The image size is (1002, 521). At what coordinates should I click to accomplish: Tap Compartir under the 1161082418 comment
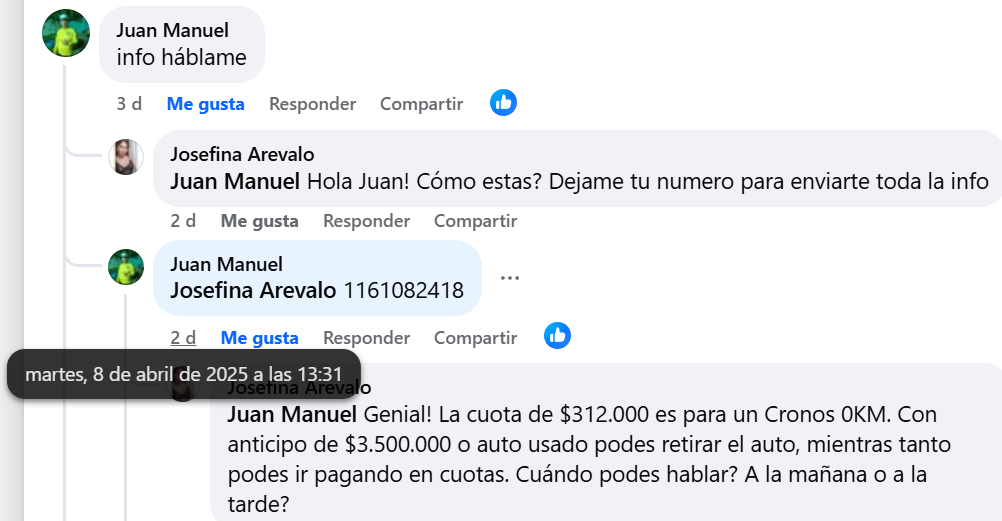coord(475,338)
